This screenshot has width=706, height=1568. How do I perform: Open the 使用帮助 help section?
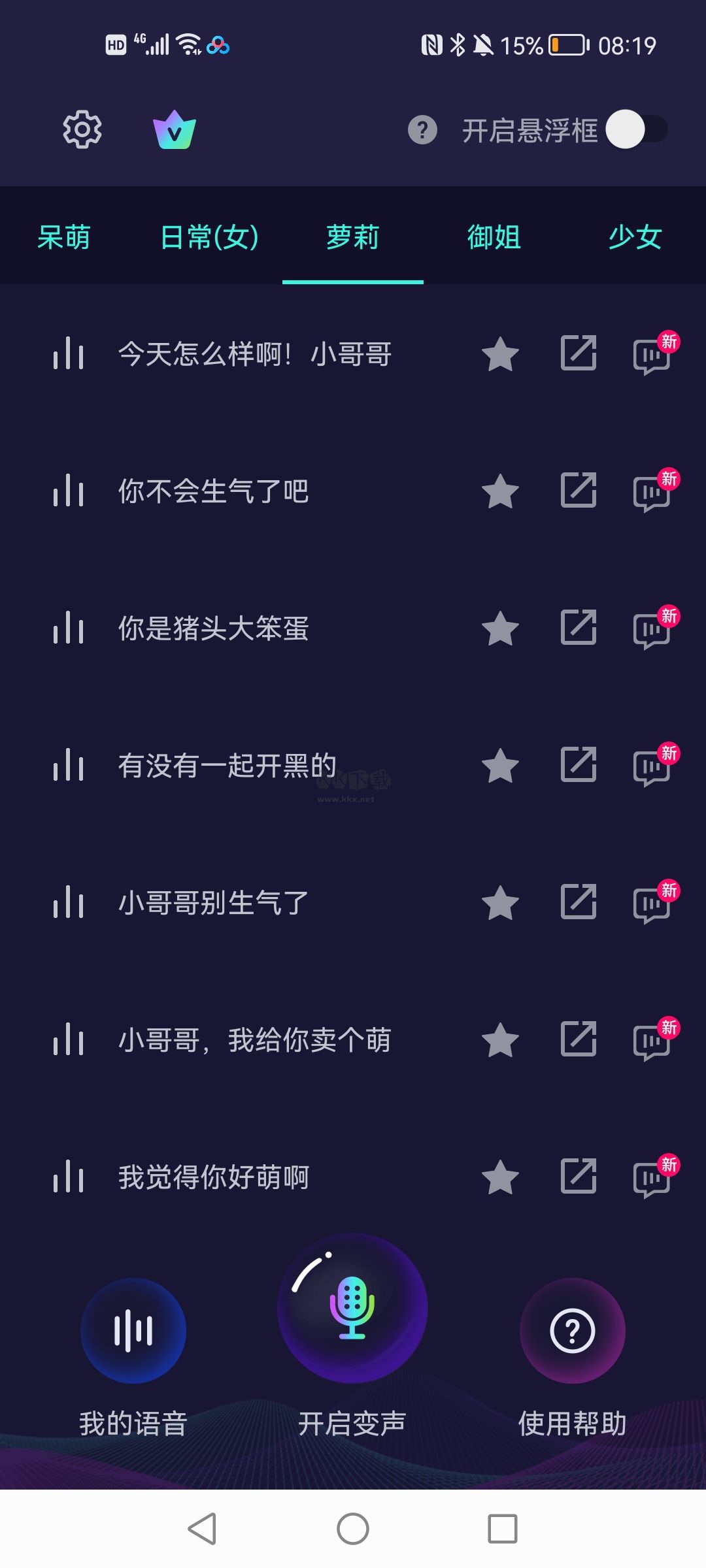click(x=573, y=1333)
